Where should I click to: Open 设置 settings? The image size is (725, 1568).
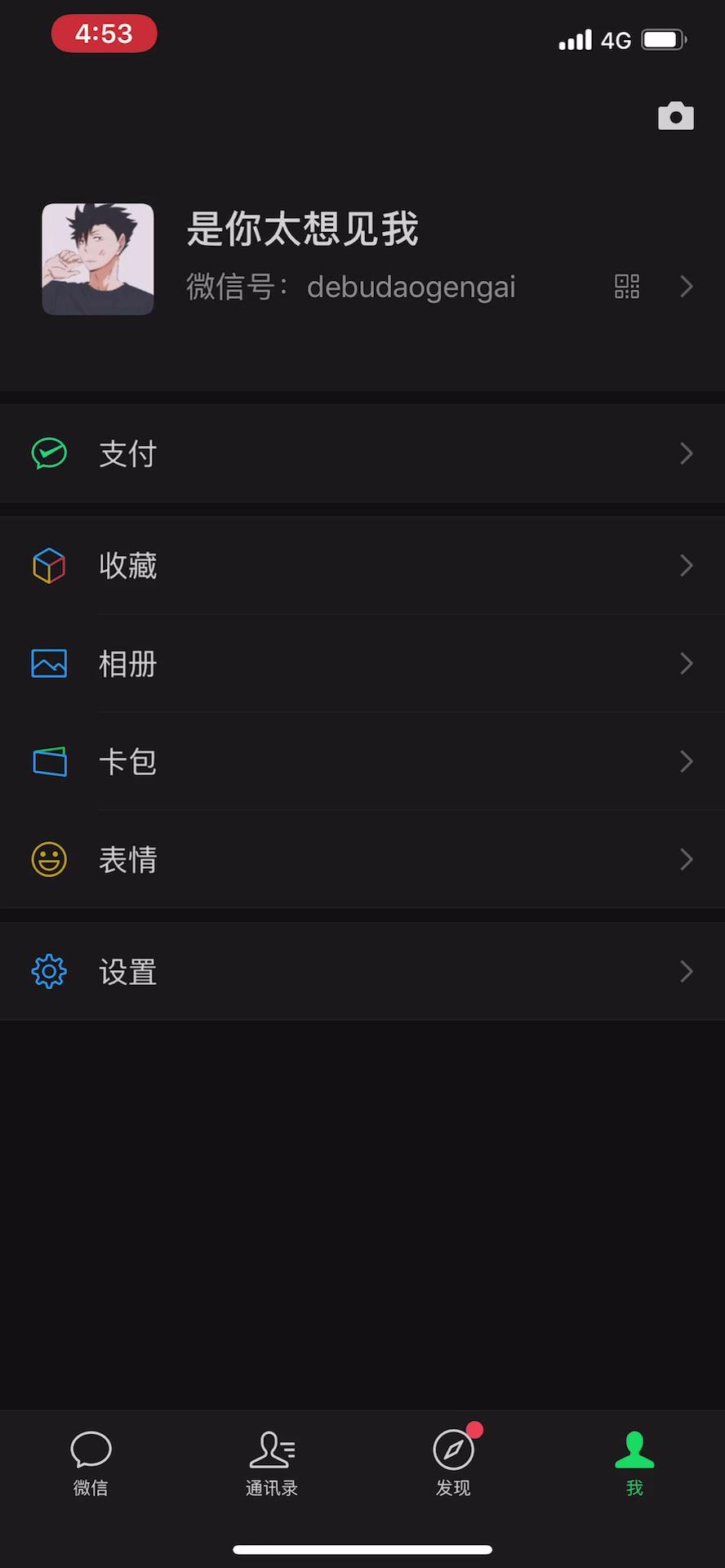pos(362,972)
